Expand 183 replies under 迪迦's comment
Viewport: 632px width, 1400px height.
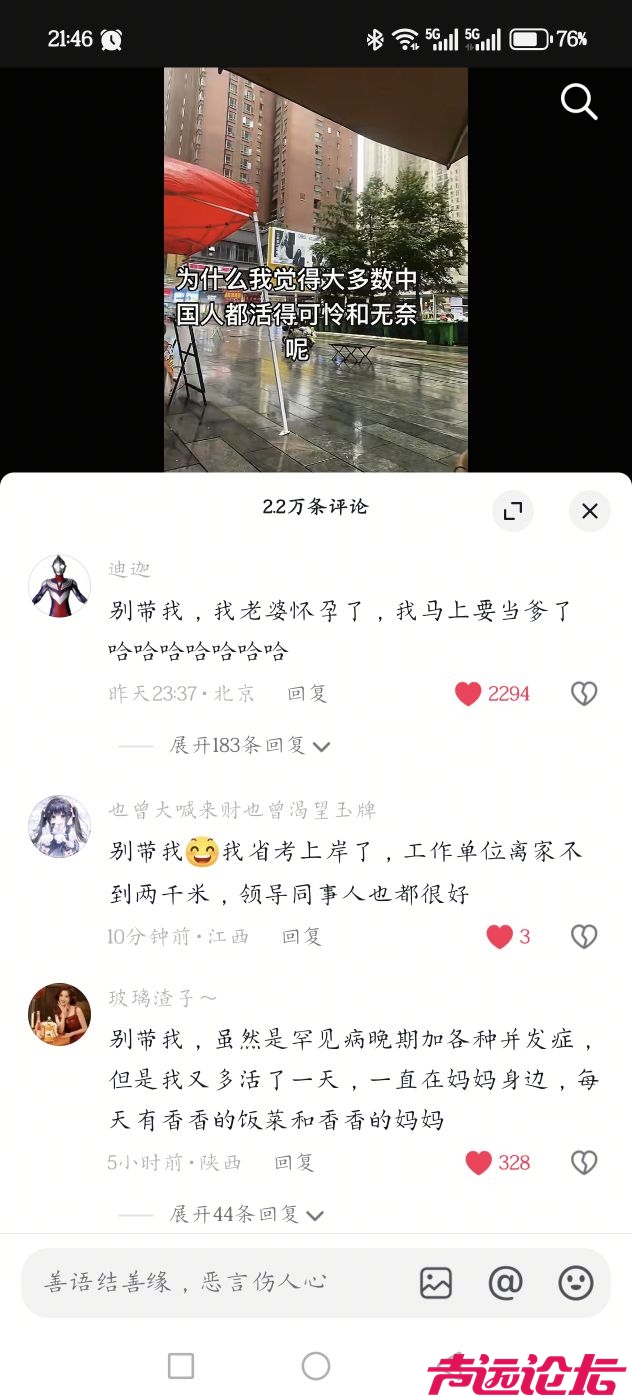coord(250,745)
